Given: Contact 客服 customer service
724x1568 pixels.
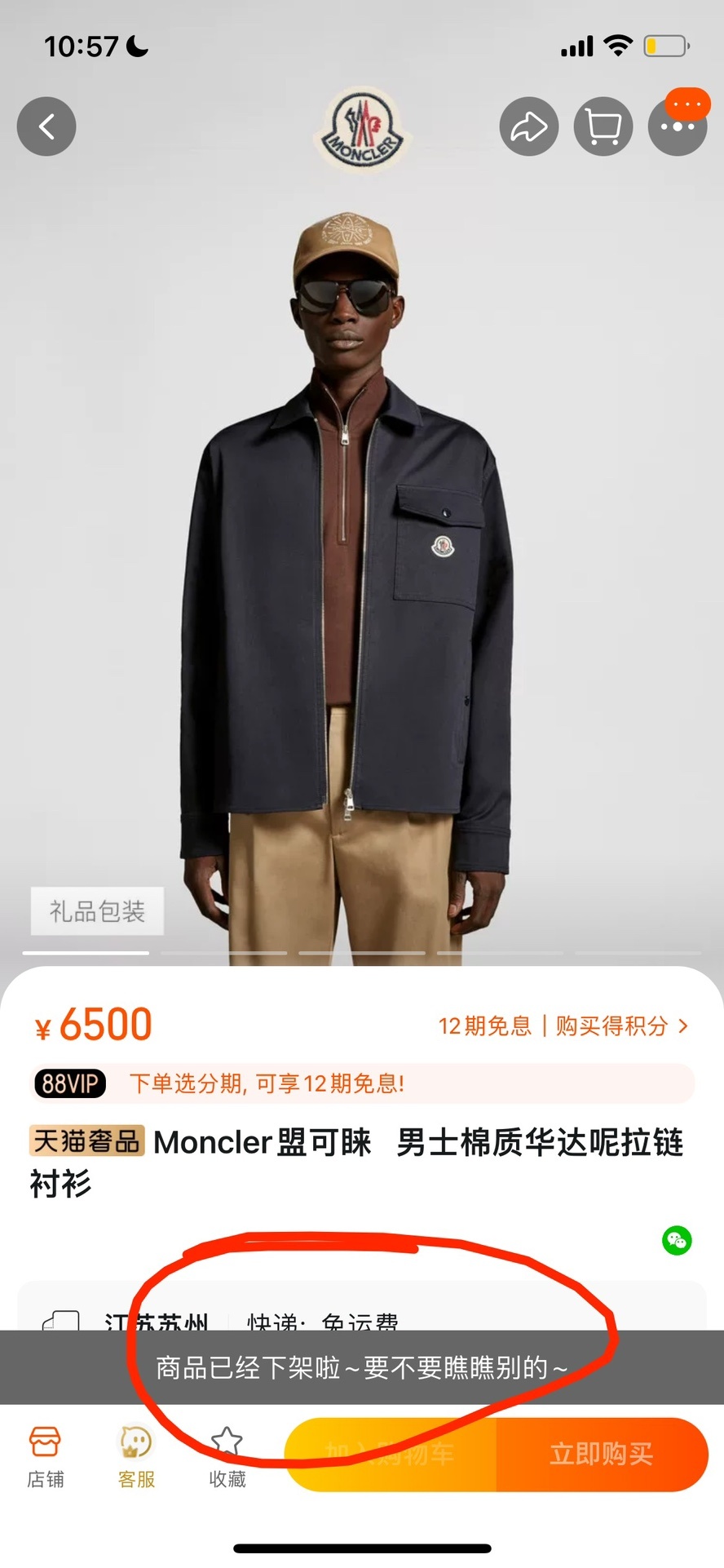Looking at the screenshot, I should (136, 1457).
